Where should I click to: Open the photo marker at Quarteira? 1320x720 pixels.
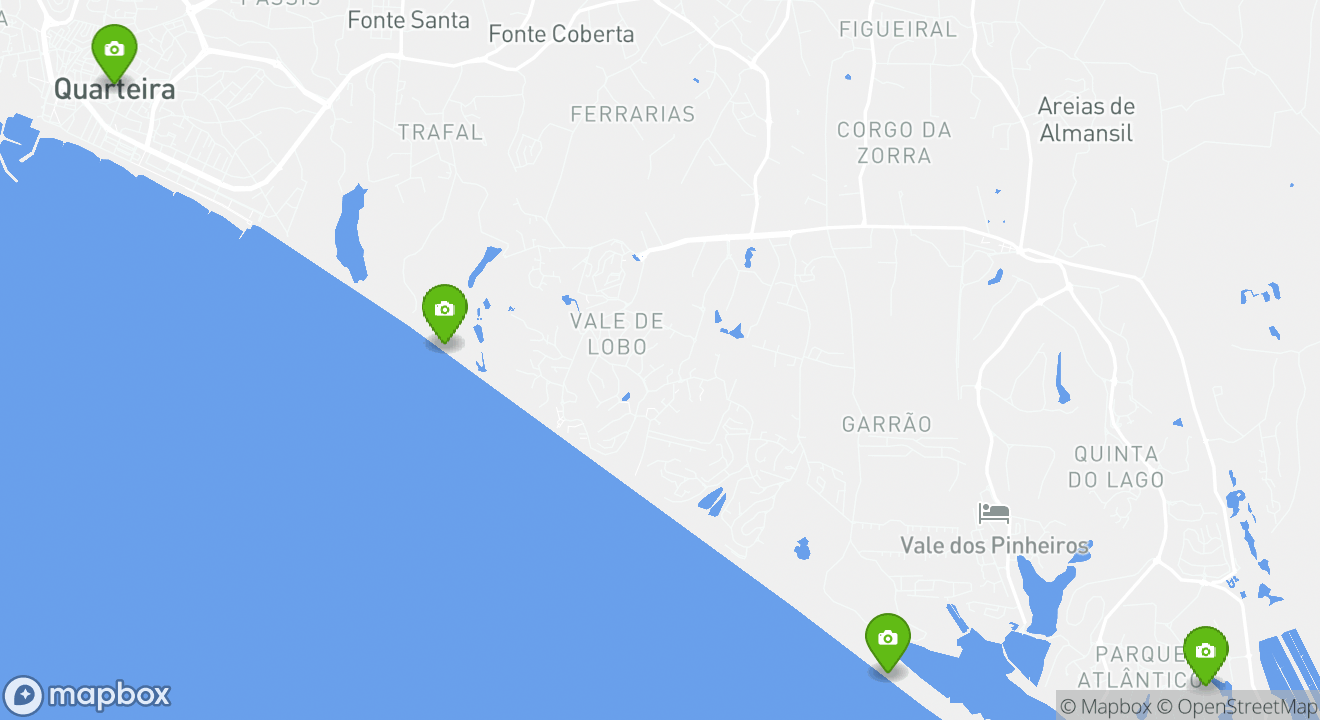pos(114,50)
